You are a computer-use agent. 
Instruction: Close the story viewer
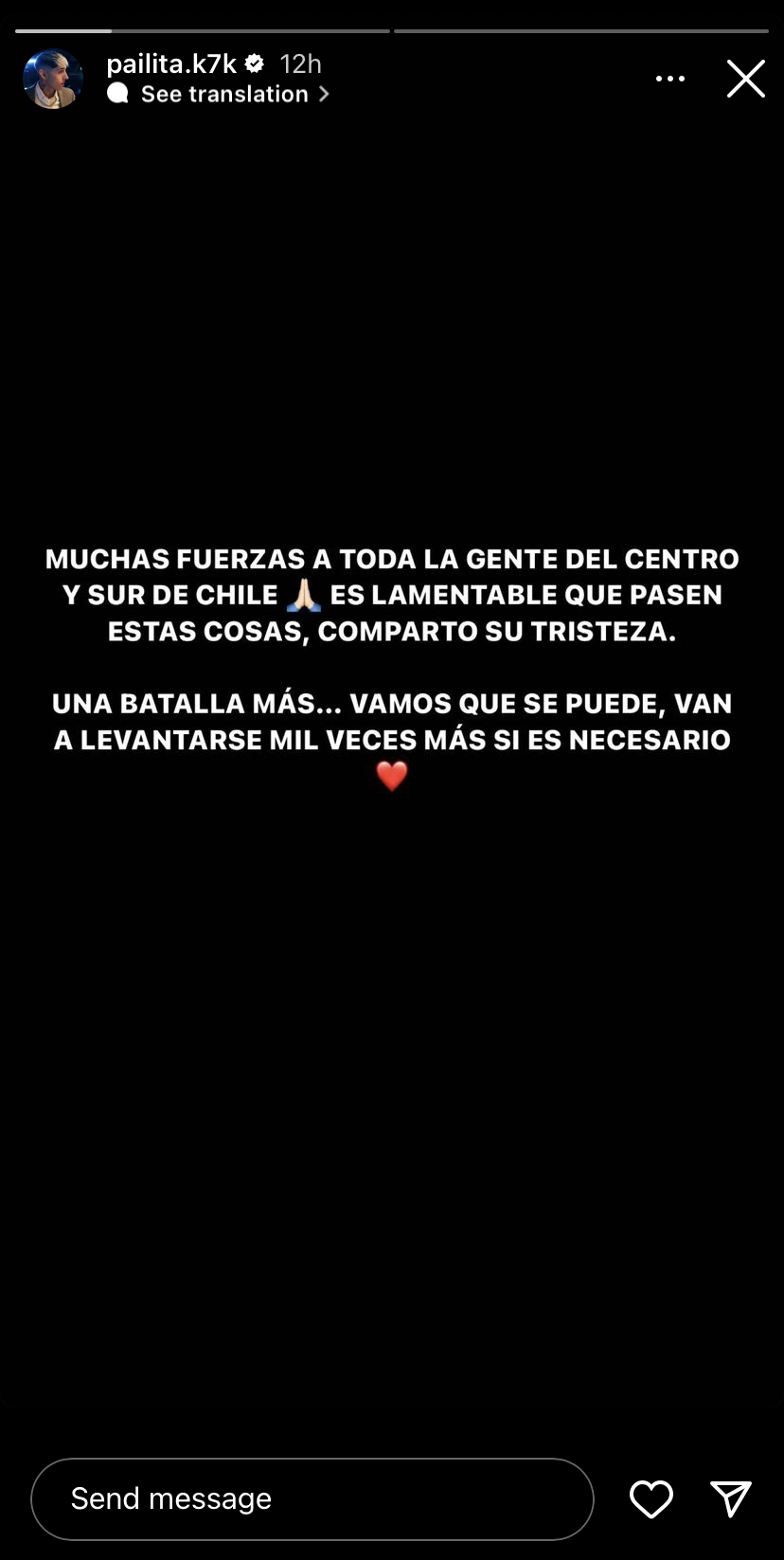pyautogui.click(x=745, y=79)
